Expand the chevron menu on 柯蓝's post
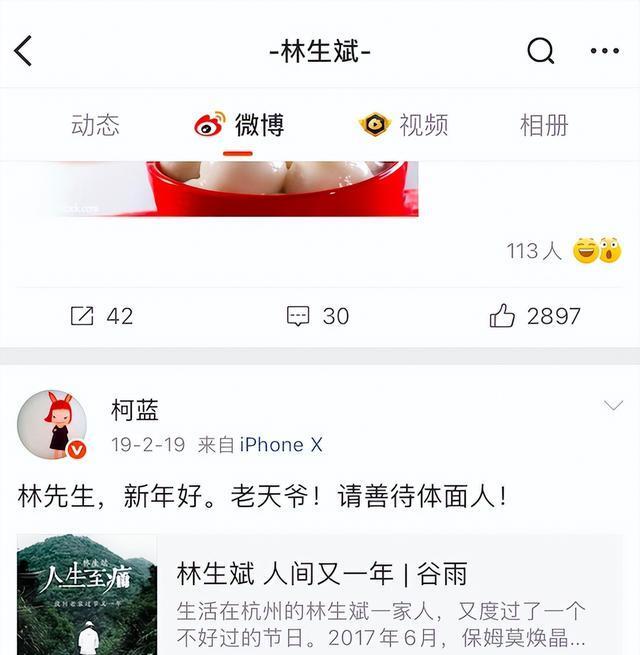The image size is (640, 655). 613,406
